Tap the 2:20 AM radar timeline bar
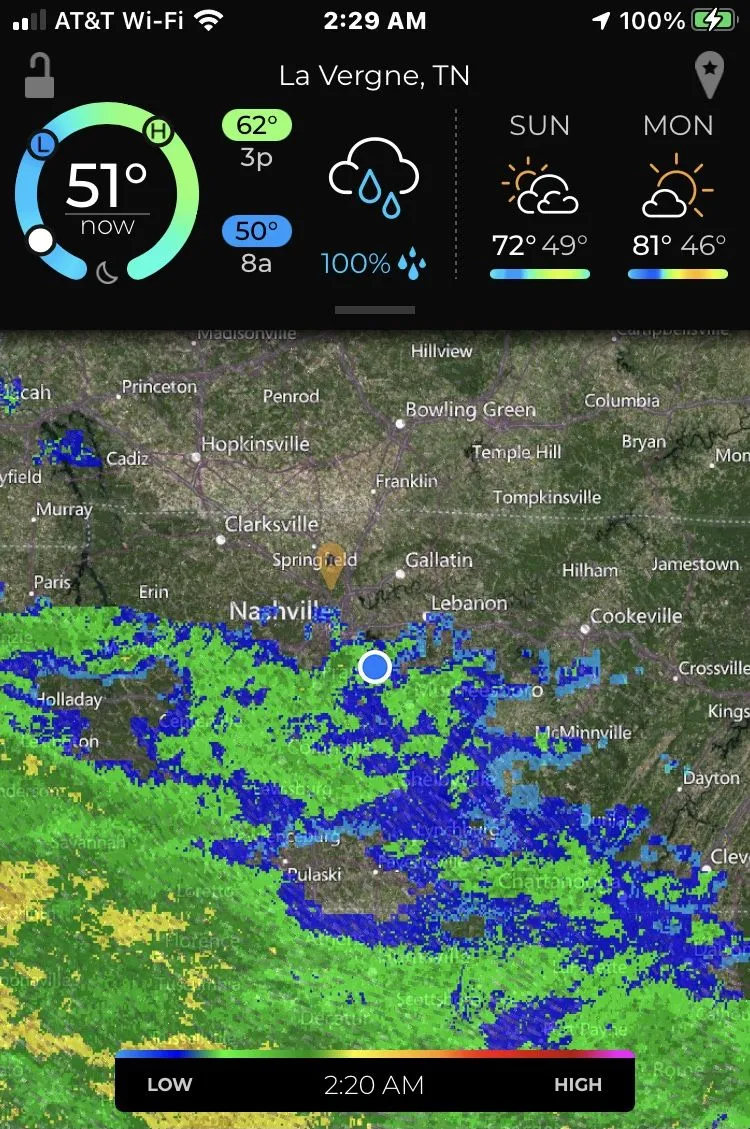Image resolution: width=750 pixels, height=1129 pixels. click(374, 1083)
